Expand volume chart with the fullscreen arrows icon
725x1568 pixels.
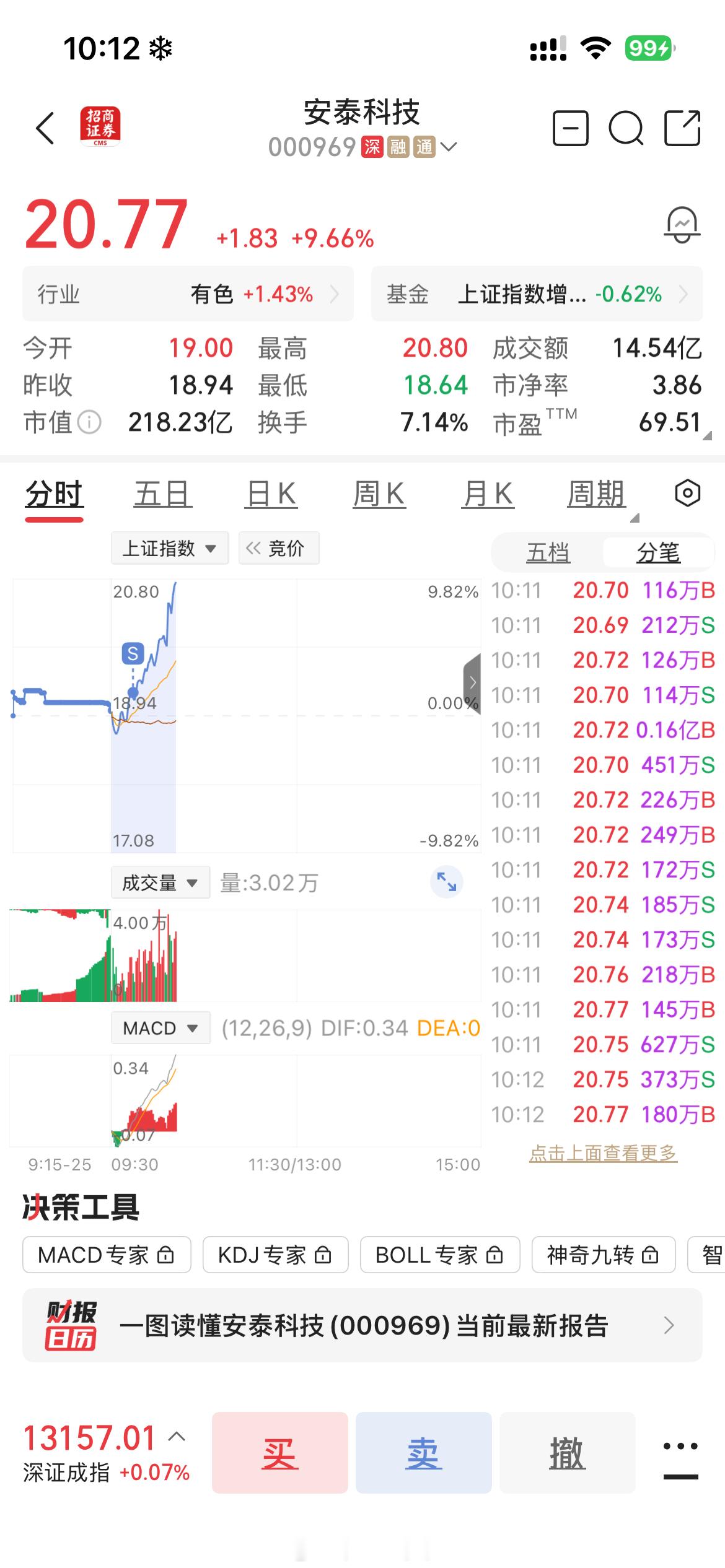(447, 881)
